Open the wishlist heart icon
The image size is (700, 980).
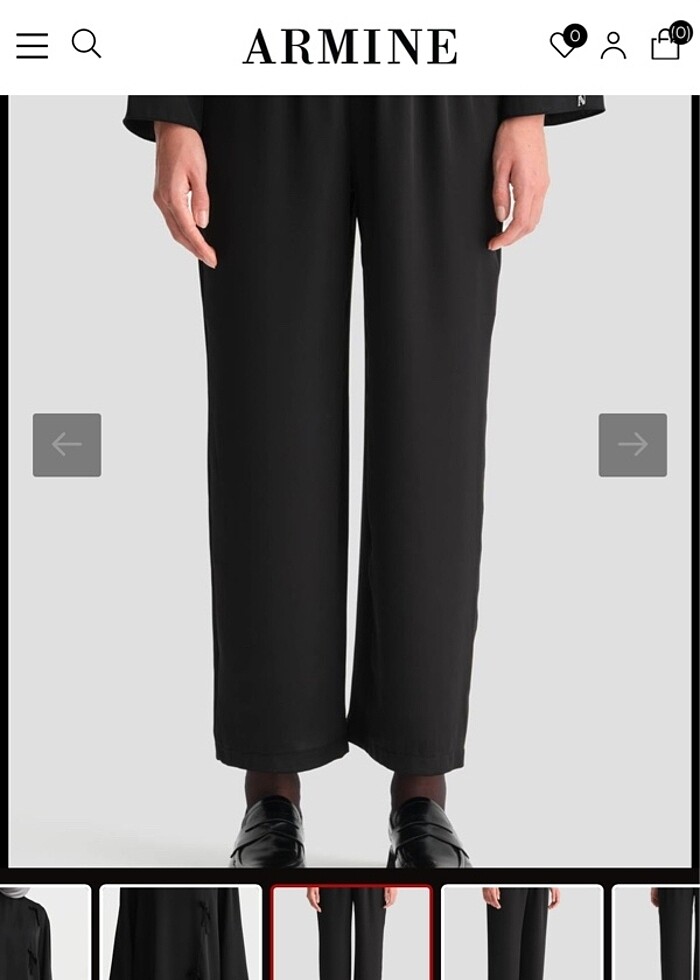pos(565,45)
